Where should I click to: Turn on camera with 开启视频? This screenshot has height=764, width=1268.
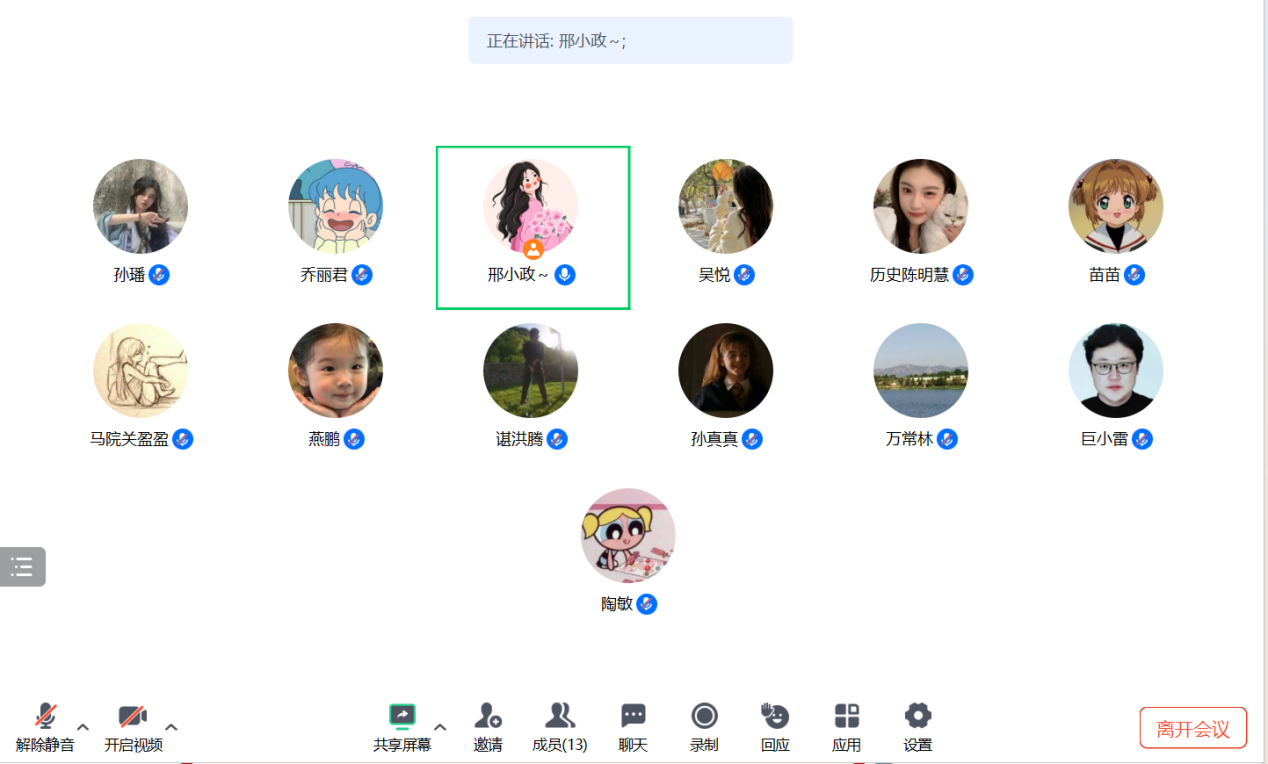(x=133, y=726)
